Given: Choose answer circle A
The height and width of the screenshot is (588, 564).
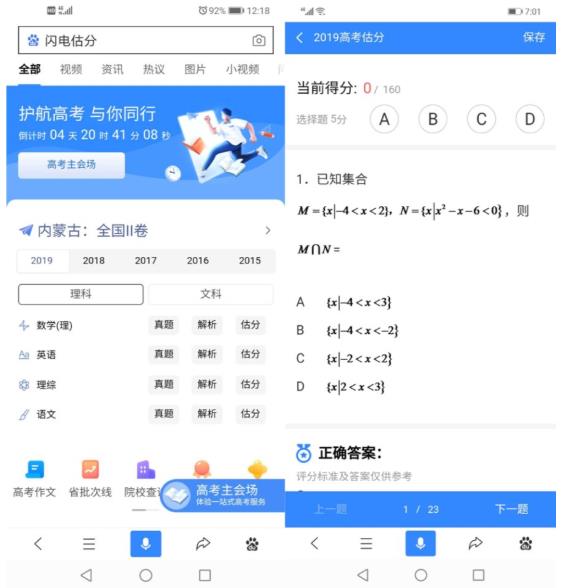Looking at the screenshot, I should (384, 119).
